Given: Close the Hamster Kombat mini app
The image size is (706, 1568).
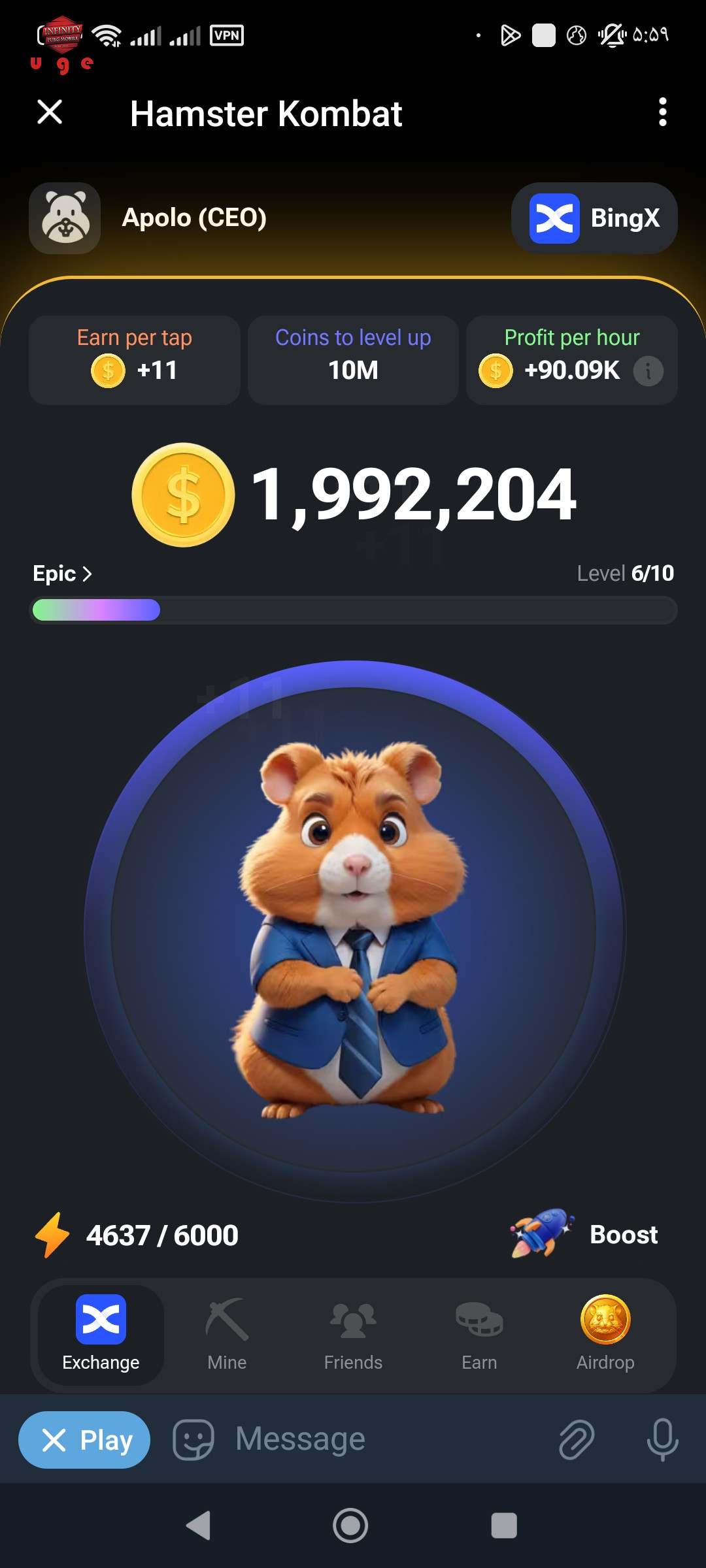Looking at the screenshot, I should pyautogui.click(x=50, y=112).
